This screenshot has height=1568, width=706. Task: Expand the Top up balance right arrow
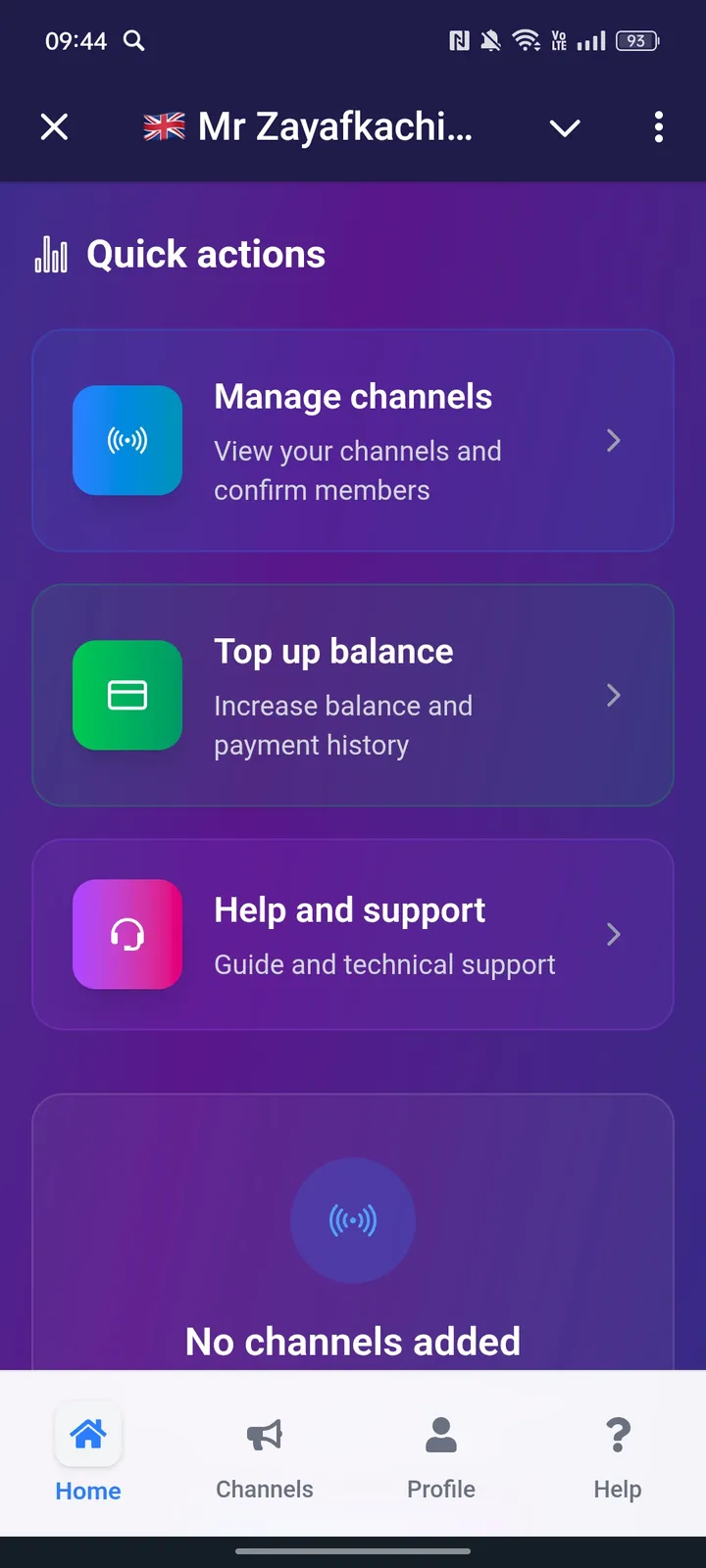pos(614,695)
